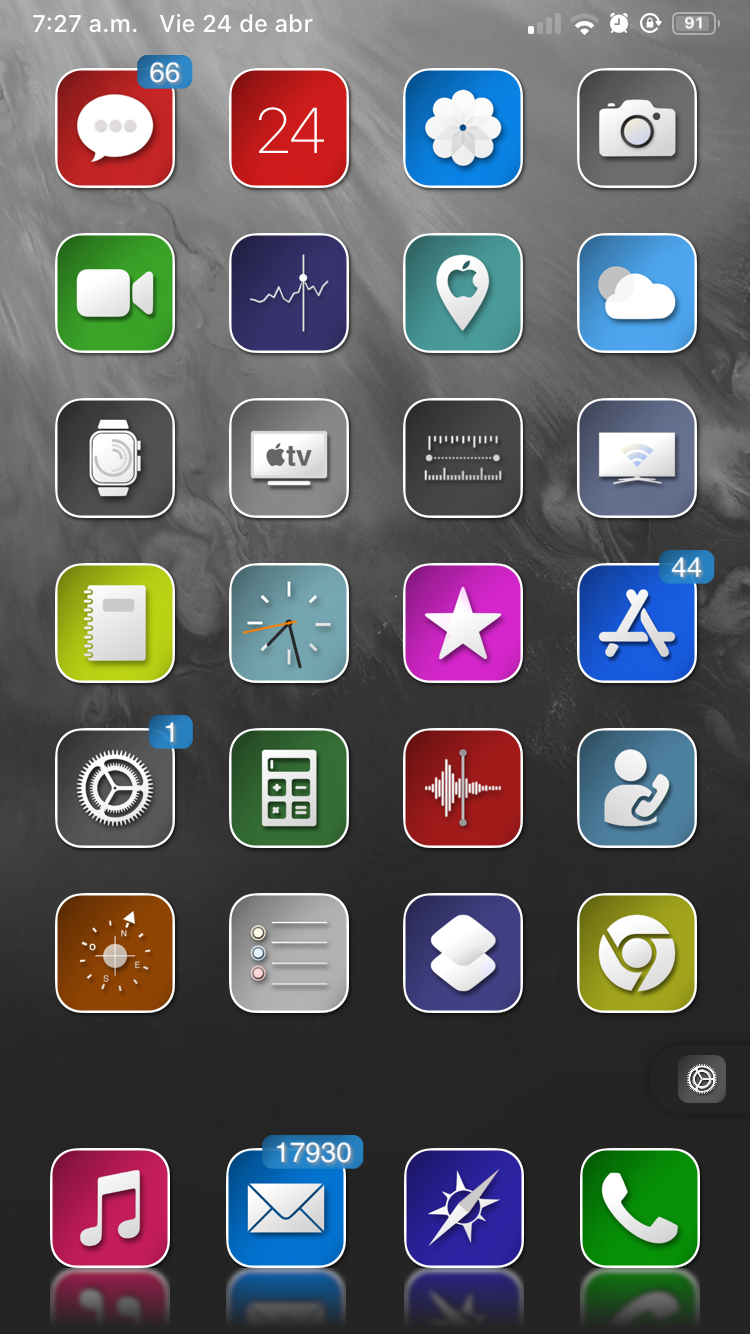Launch the Photos app
750x1334 pixels.
[x=463, y=128]
